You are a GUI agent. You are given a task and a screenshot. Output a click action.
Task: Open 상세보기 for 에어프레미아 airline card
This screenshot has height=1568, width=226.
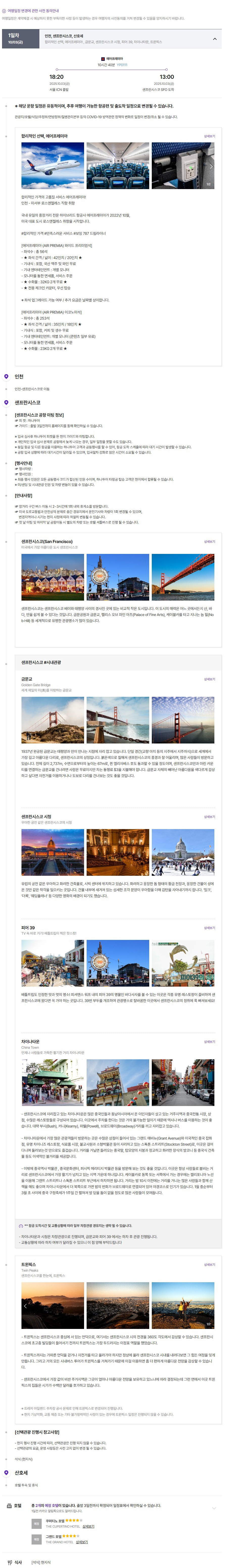(209, 136)
